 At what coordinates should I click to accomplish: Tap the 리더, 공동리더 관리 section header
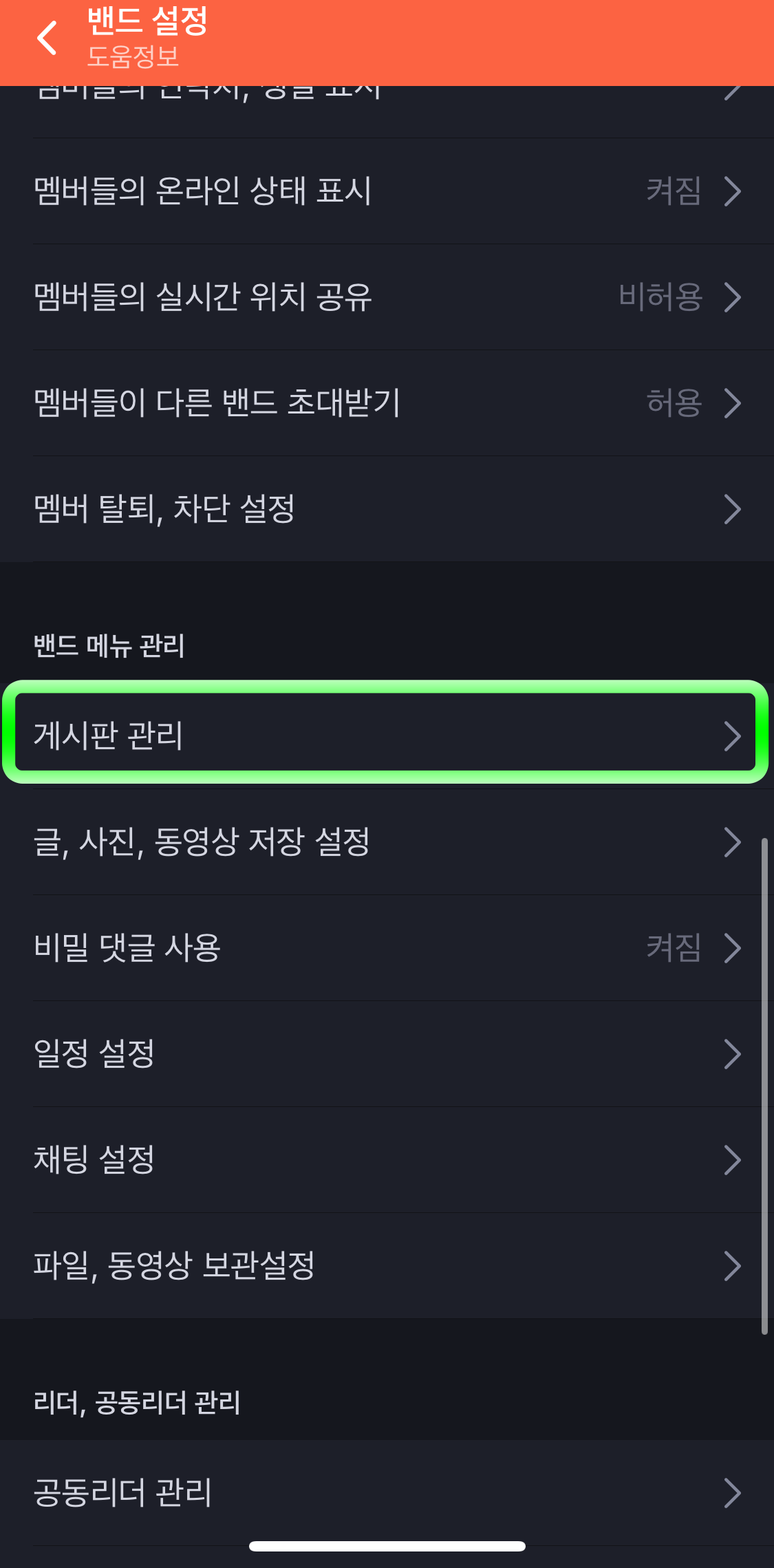(x=138, y=1404)
